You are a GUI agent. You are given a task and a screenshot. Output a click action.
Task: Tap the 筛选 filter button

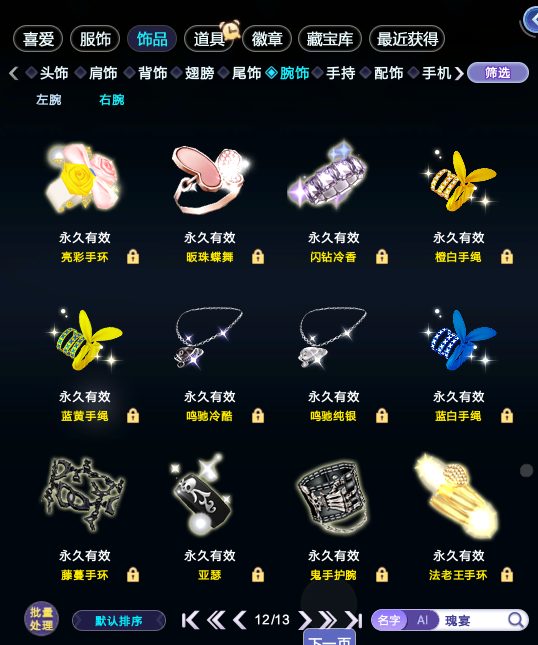tap(498, 73)
